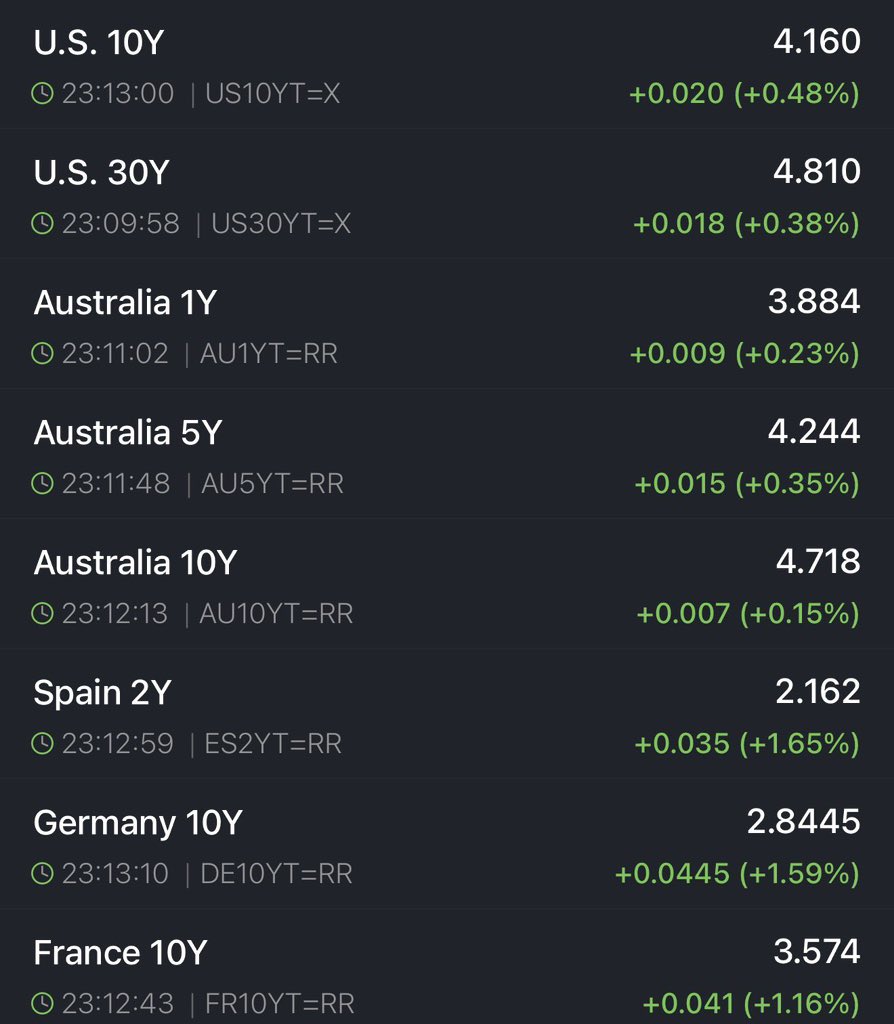Screen dimensions: 894x1024
Task: Open Germany 10Y yield details
Action: point(447,844)
